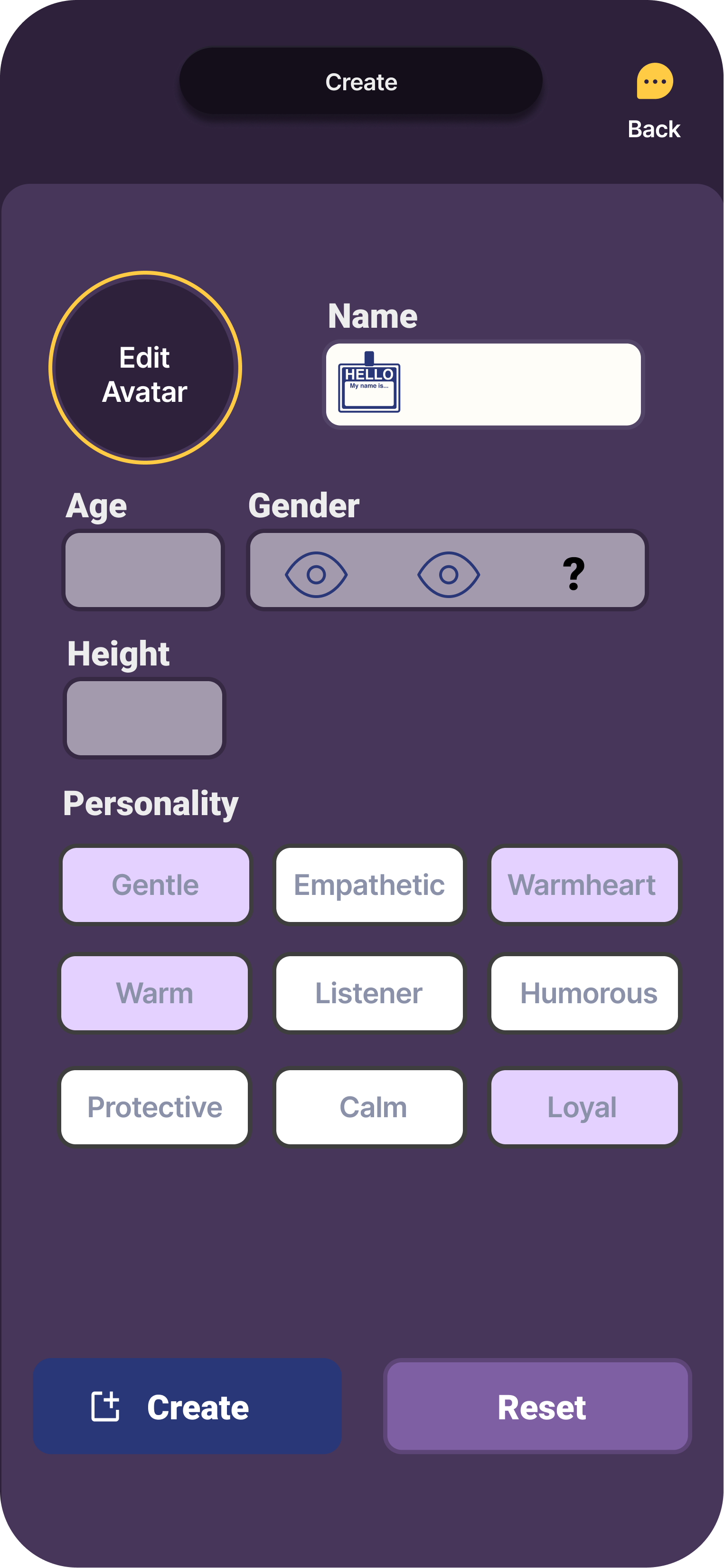Open Edit Avatar to change the avatar
The width and height of the screenshot is (724, 1568).
coord(144,367)
